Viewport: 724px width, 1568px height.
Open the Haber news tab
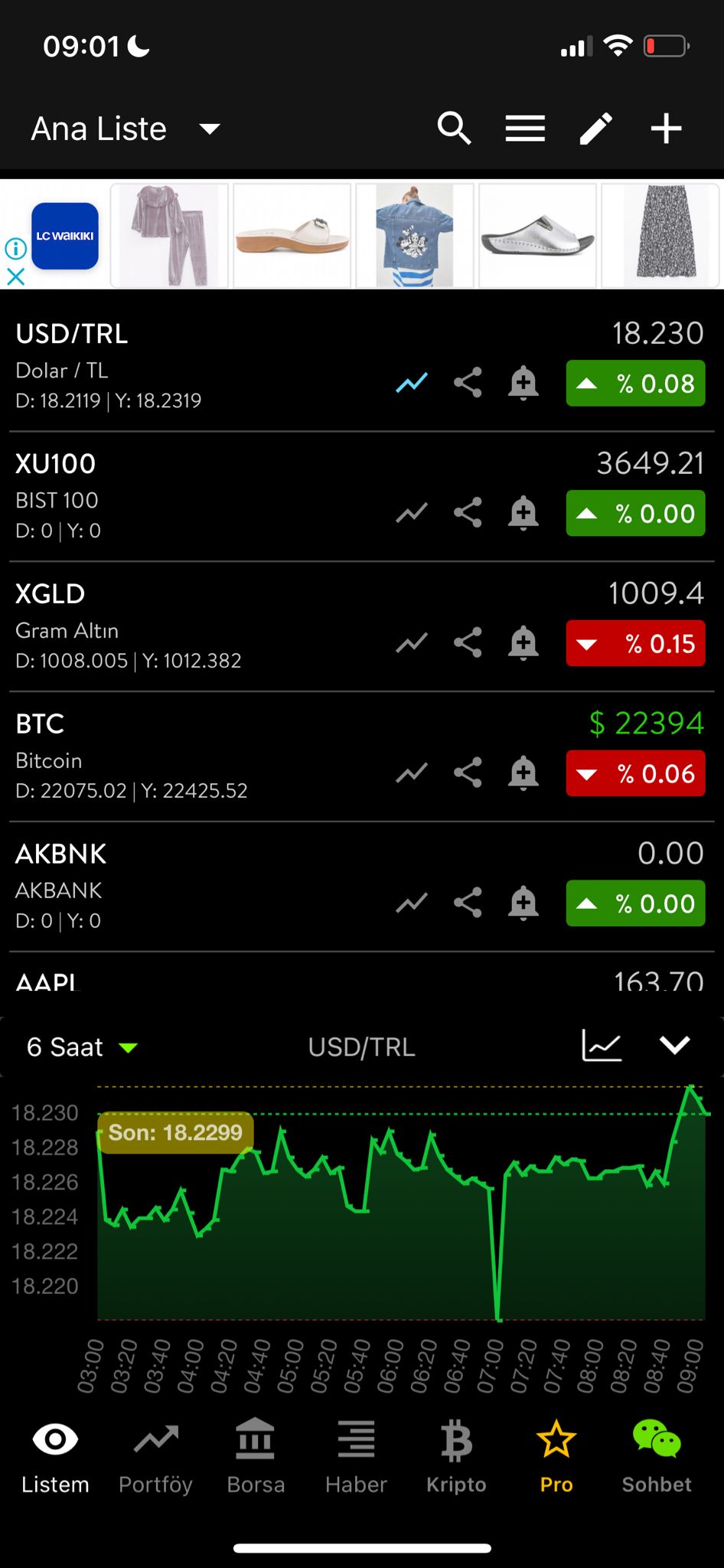click(x=356, y=1457)
